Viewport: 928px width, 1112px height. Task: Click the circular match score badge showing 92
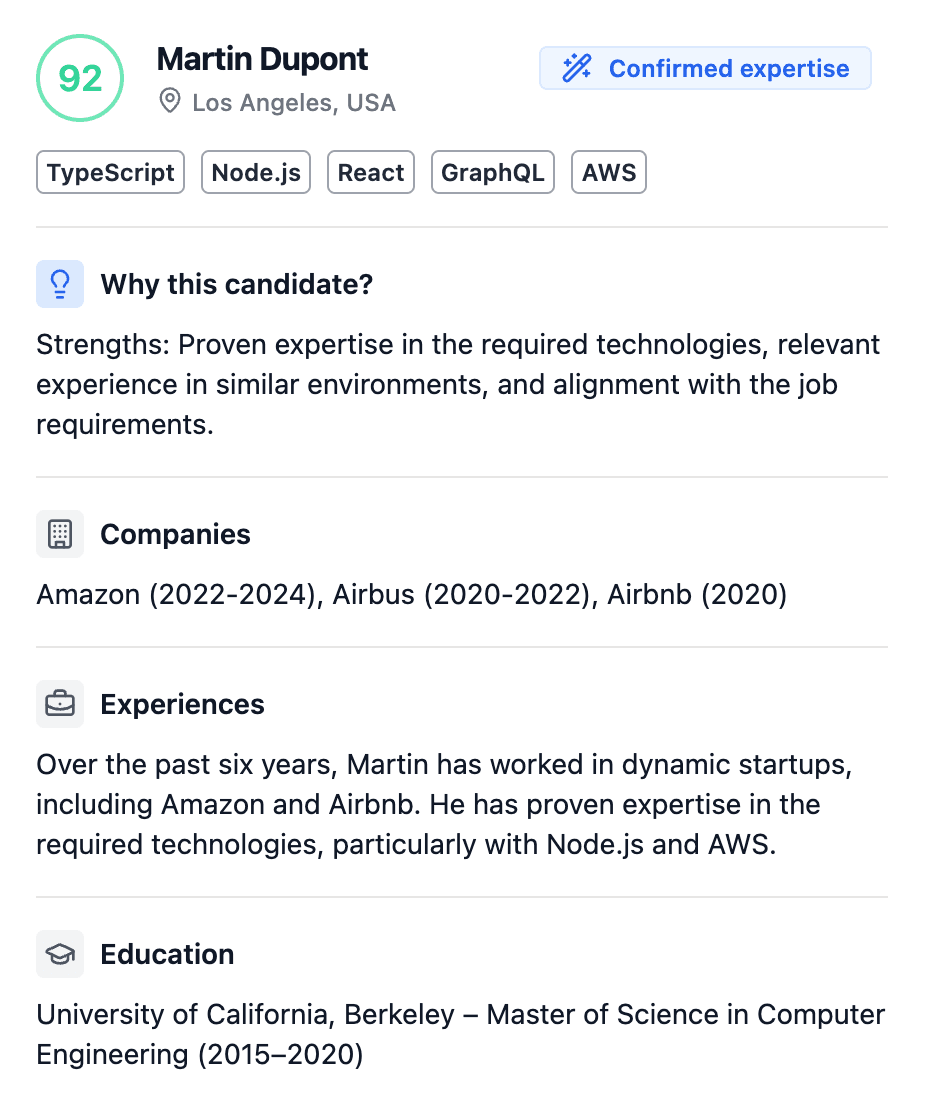click(79, 77)
